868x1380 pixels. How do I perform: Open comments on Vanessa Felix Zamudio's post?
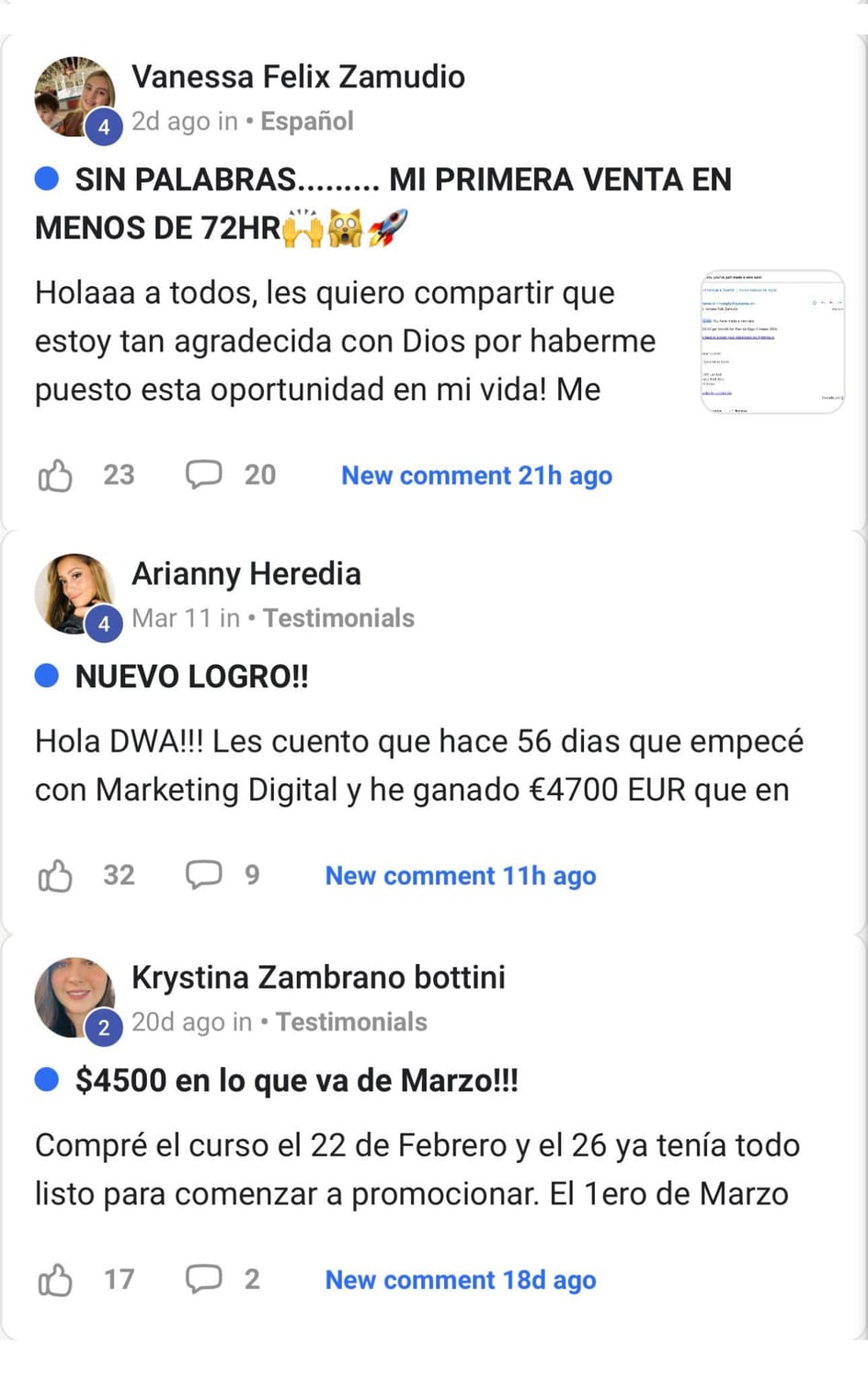203,475
